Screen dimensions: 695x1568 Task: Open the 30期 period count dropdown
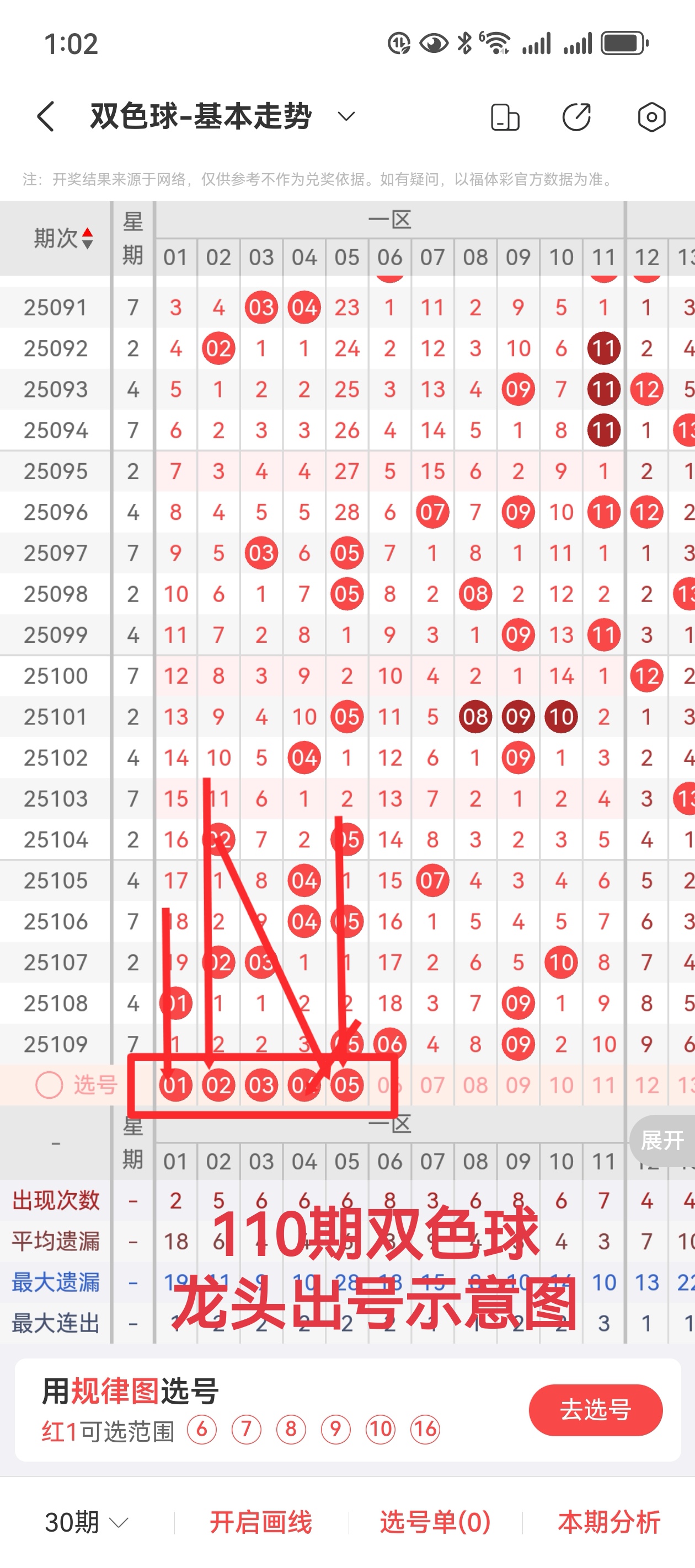pos(87,1522)
